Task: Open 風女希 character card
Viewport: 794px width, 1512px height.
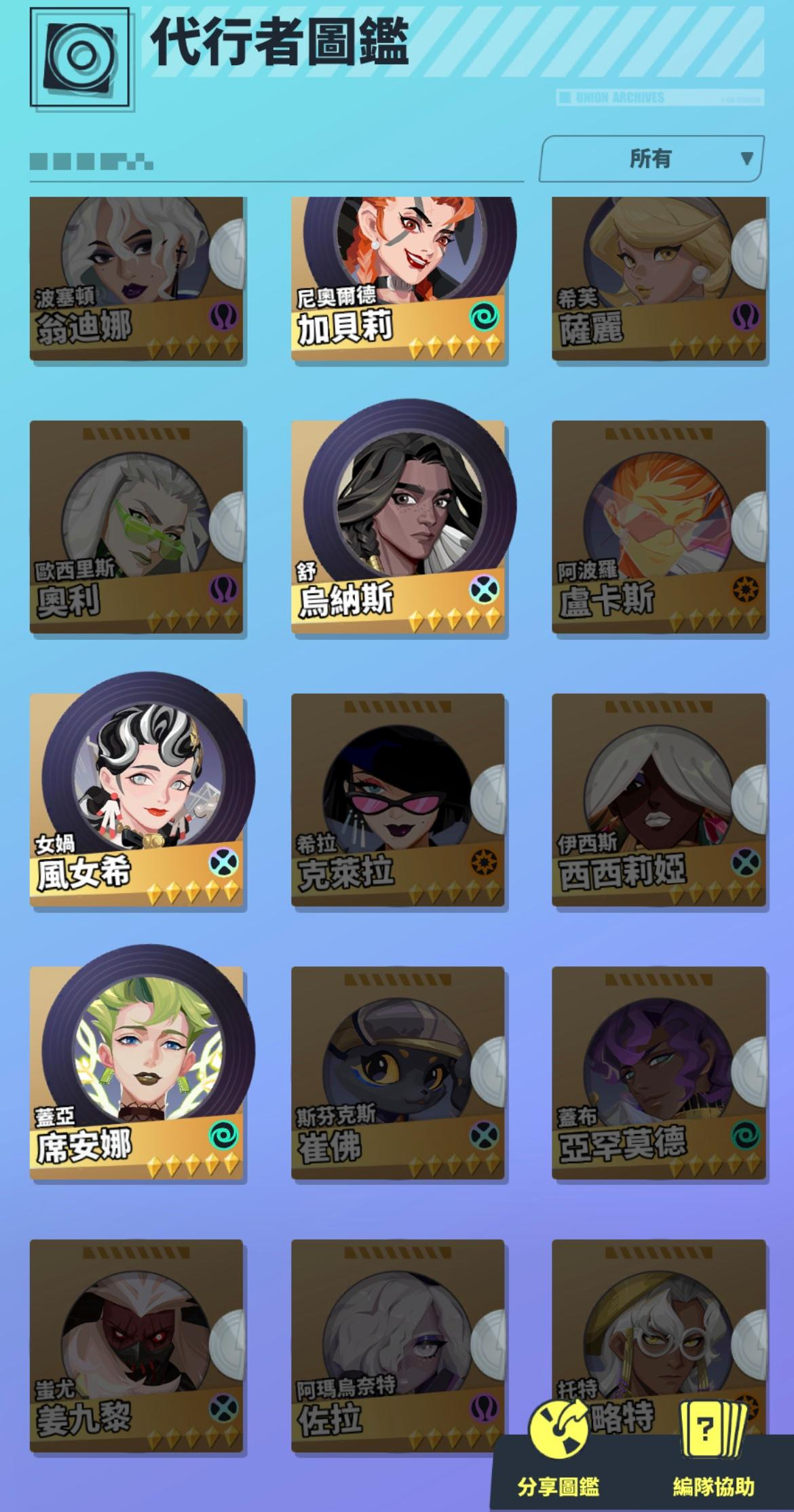Action: pyautogui.click(x=136, y=799)
